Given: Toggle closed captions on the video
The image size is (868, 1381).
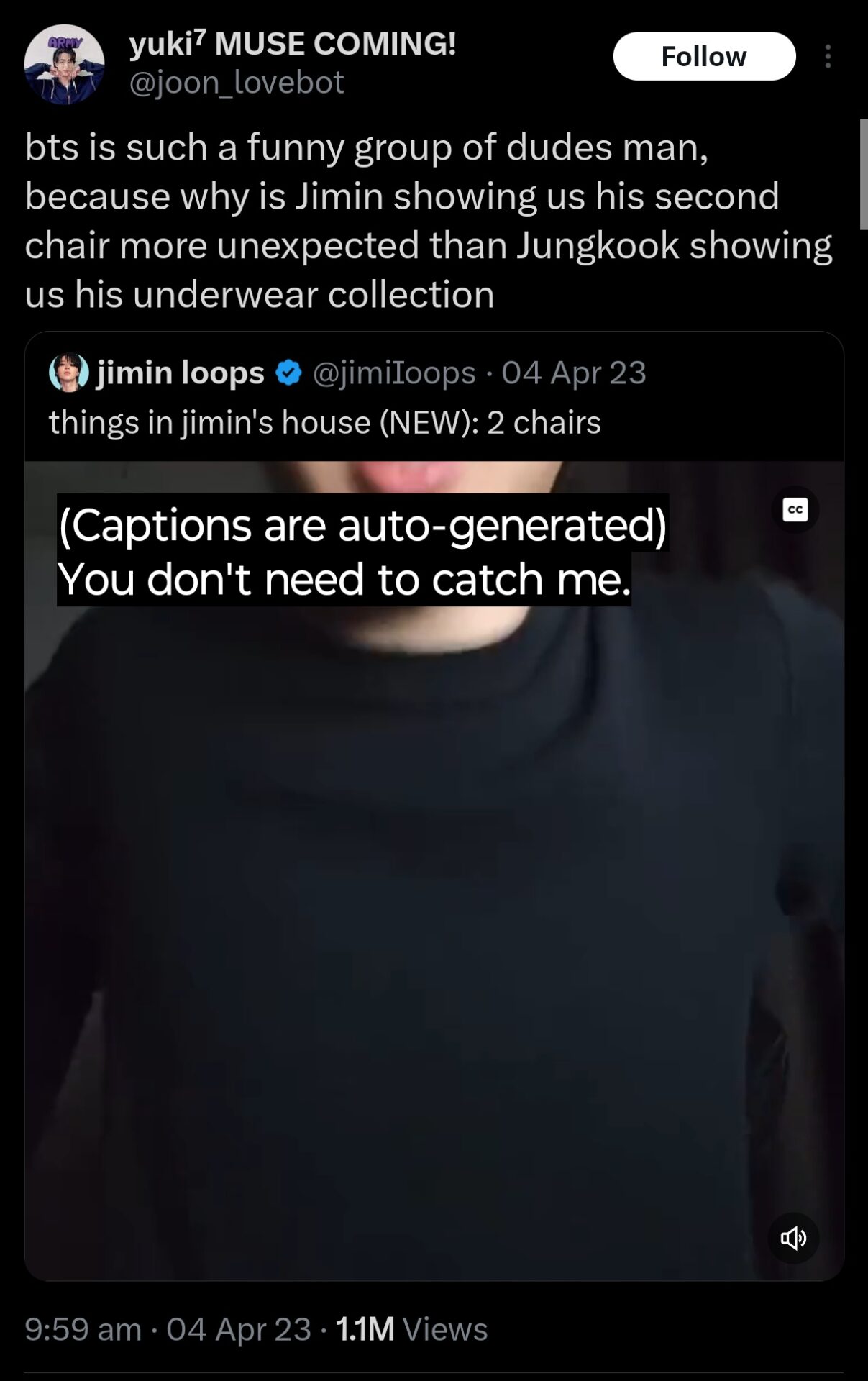Looking at the screenshot, I should tap(795, 510).
